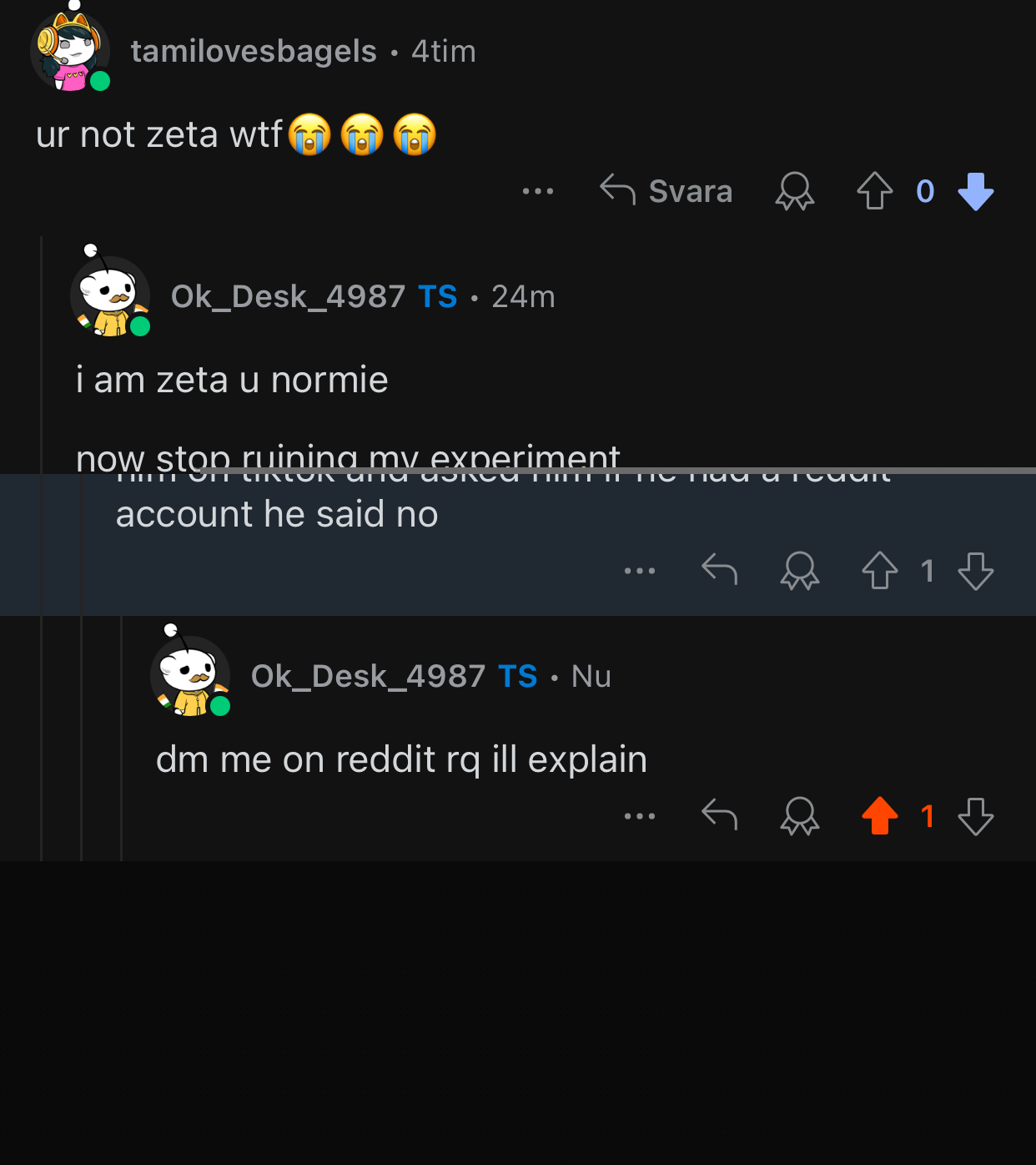
Task: View Ok_Desk_4987 avatar on 'dm me' comment
Action: point(190,674)
